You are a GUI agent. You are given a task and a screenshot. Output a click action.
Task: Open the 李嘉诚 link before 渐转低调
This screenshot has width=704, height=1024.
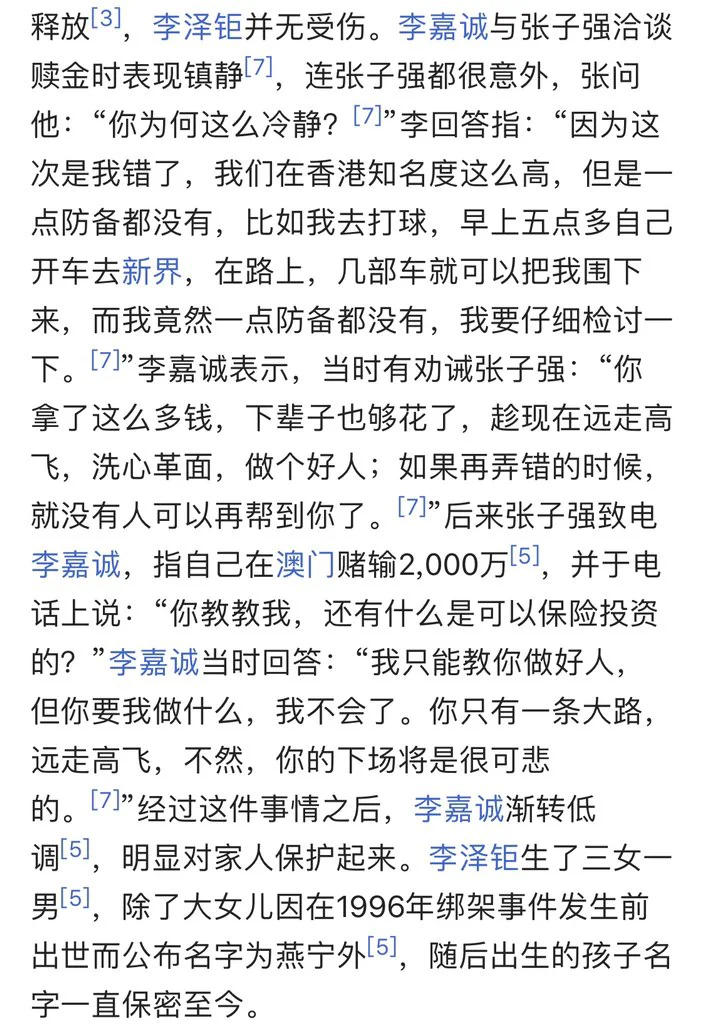pyautogui.click(x=459, y=808)
